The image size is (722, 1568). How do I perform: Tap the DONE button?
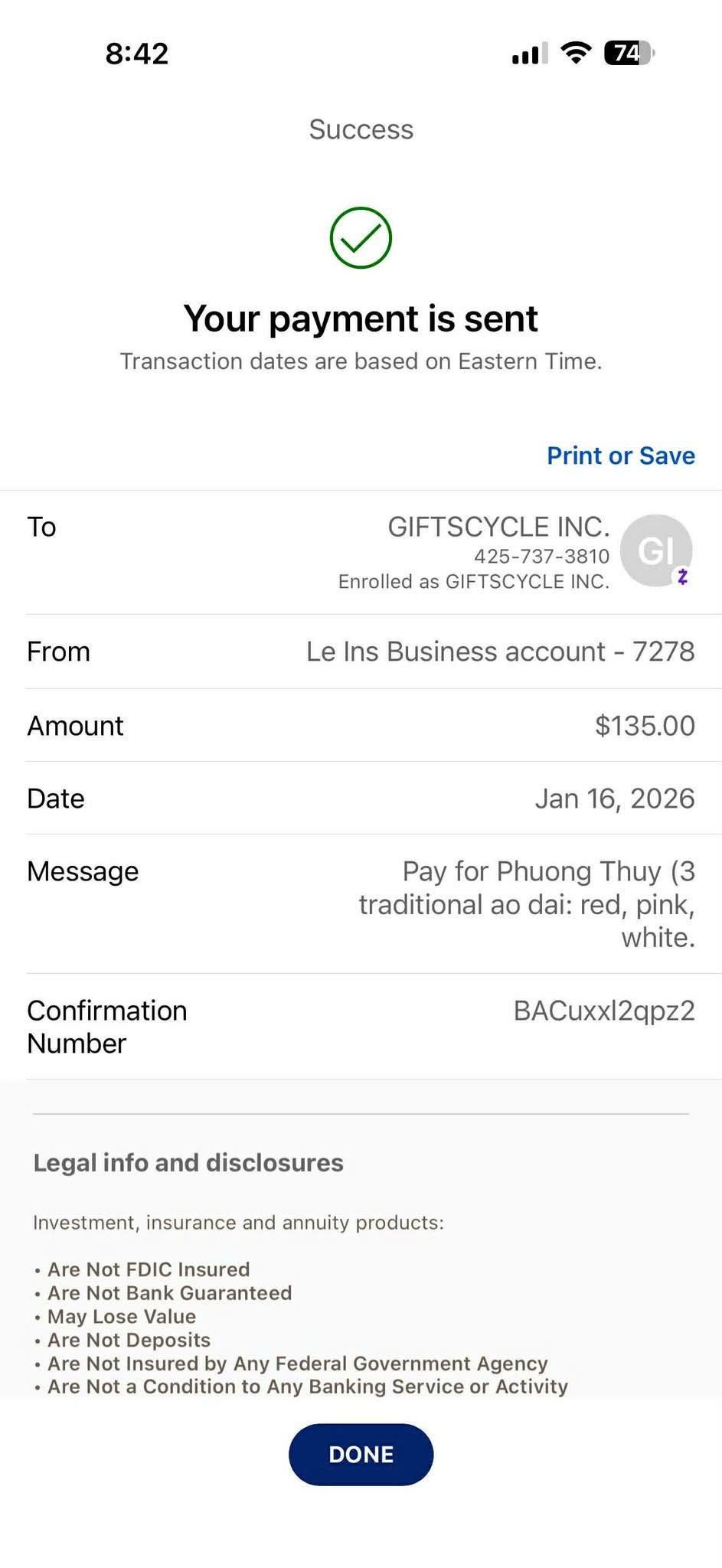pos(361,1454)
